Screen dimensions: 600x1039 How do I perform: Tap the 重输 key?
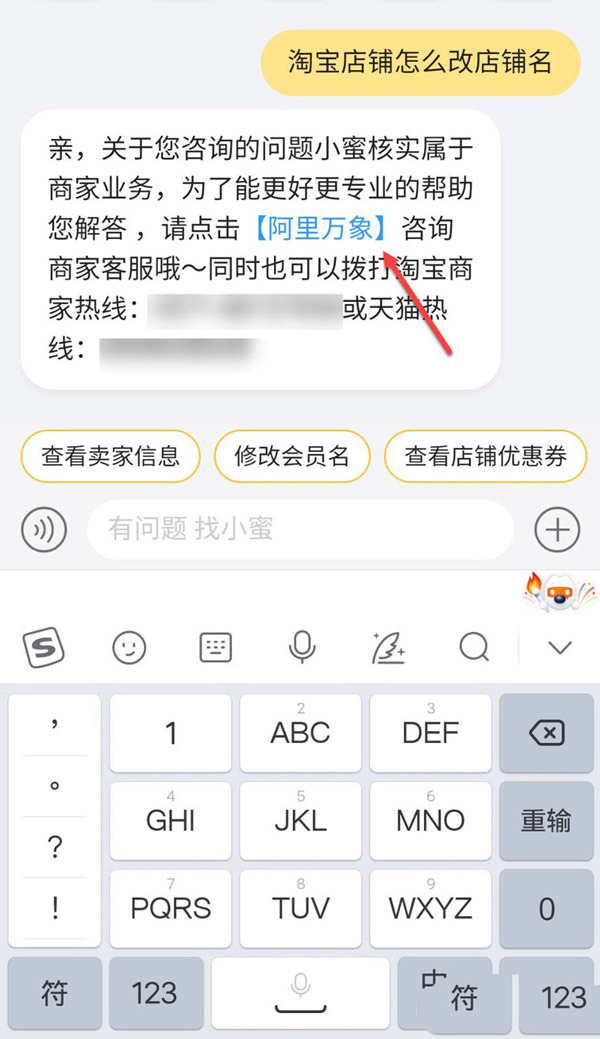pos(546,821)
